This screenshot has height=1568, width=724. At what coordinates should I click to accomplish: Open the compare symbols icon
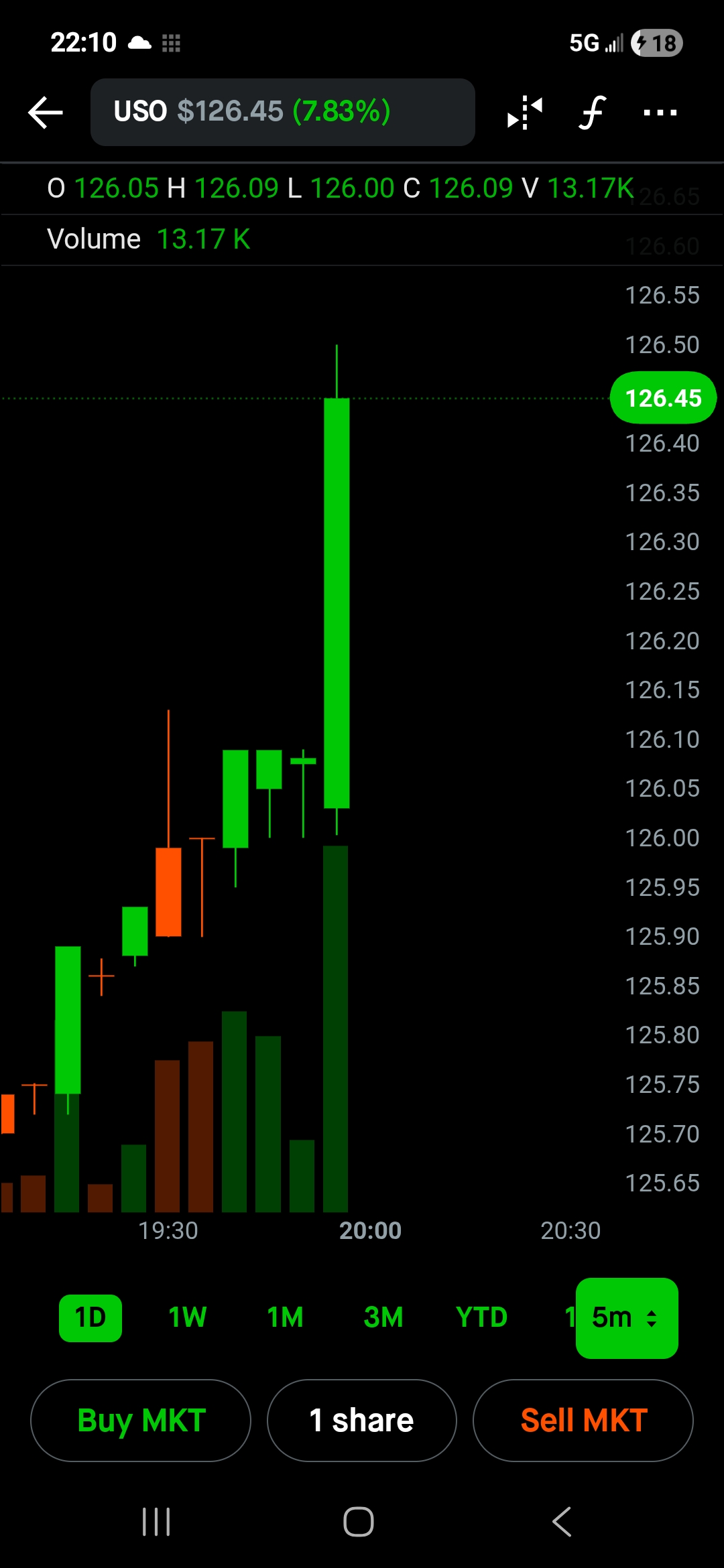524,112
